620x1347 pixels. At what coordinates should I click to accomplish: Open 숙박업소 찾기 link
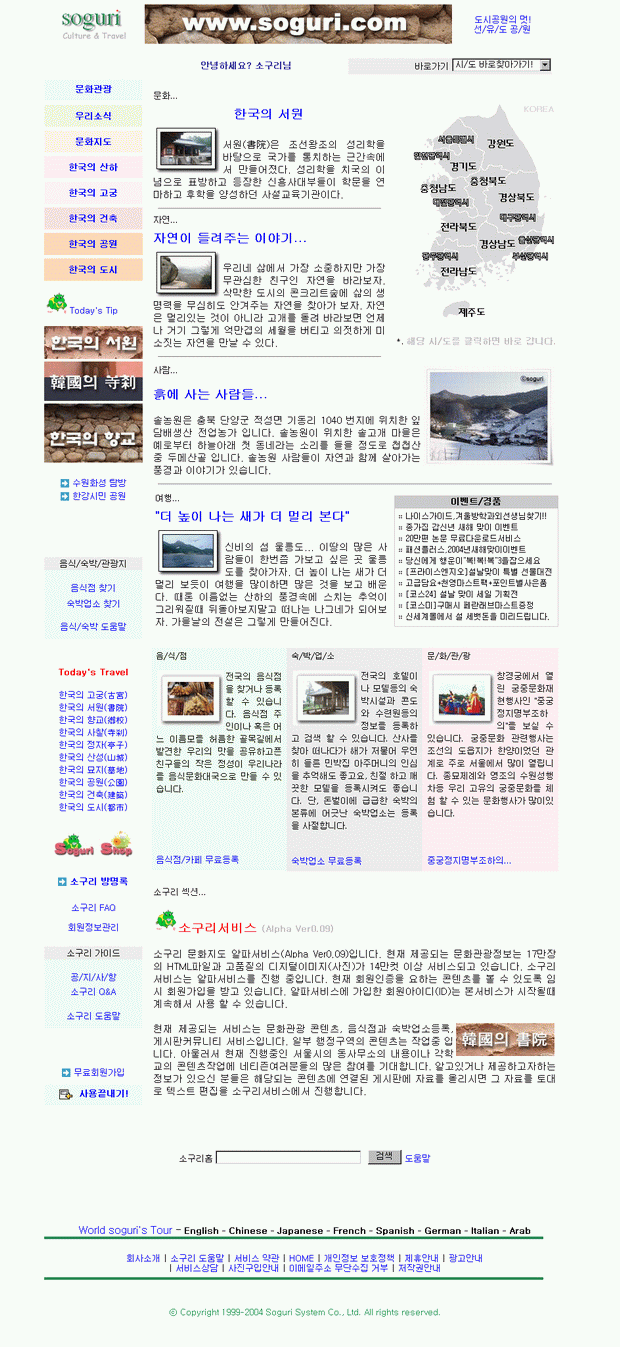point(93,604)
